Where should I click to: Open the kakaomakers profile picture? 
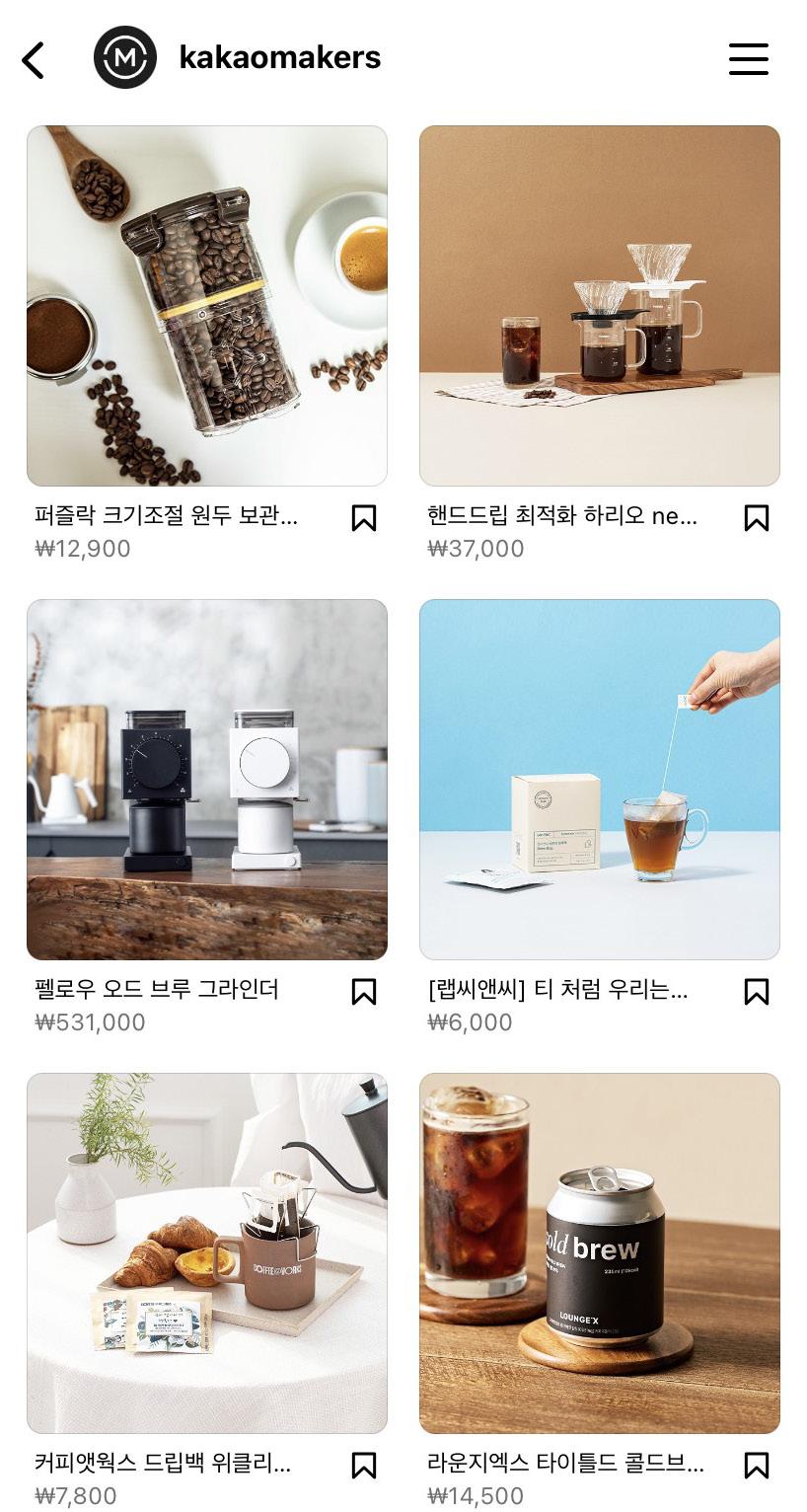tap(125, 58)
